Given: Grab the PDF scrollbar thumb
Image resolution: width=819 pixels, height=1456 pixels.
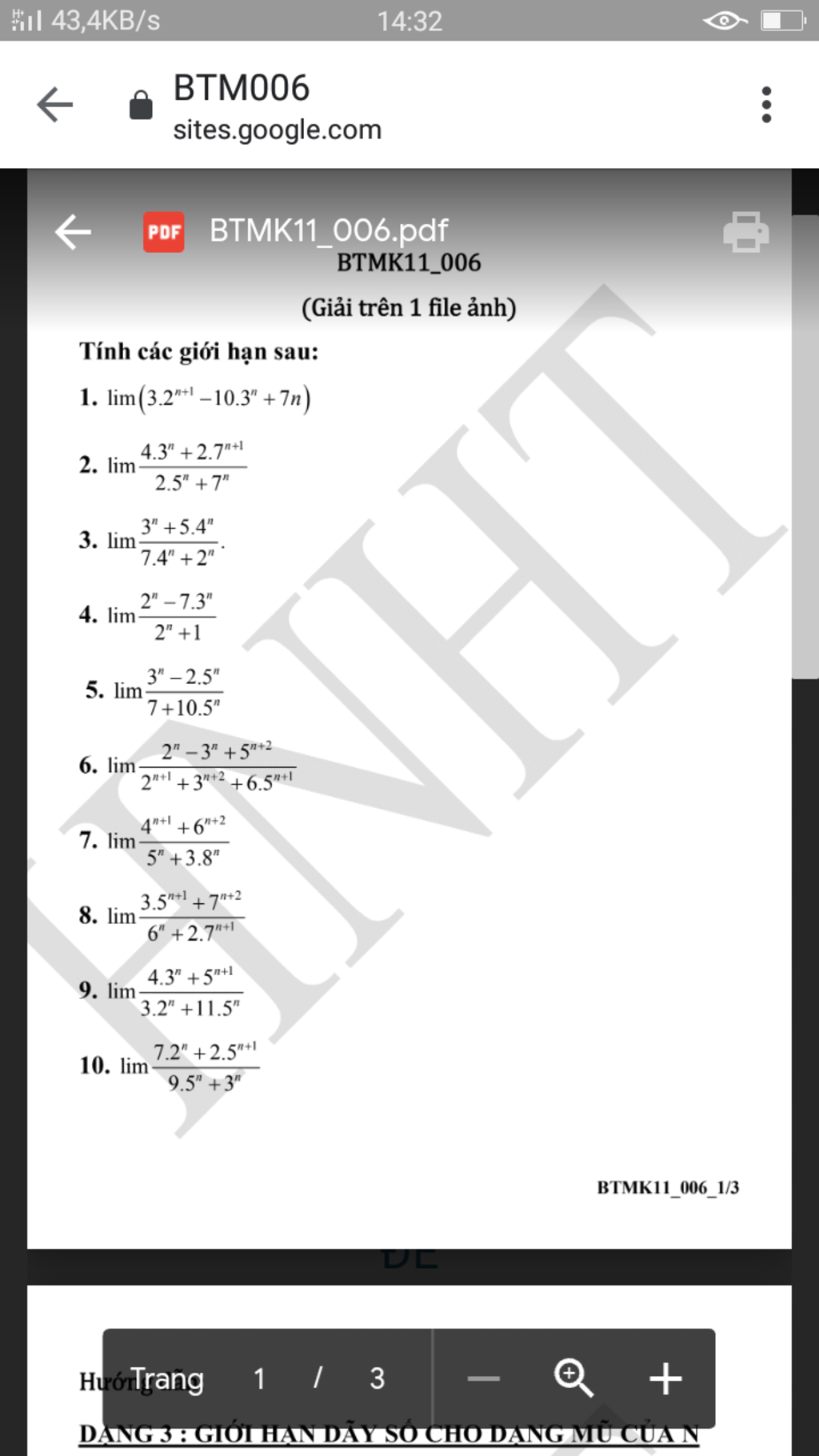Looking at the screenshot, I should pyautogui.click(x=805, y=448).
